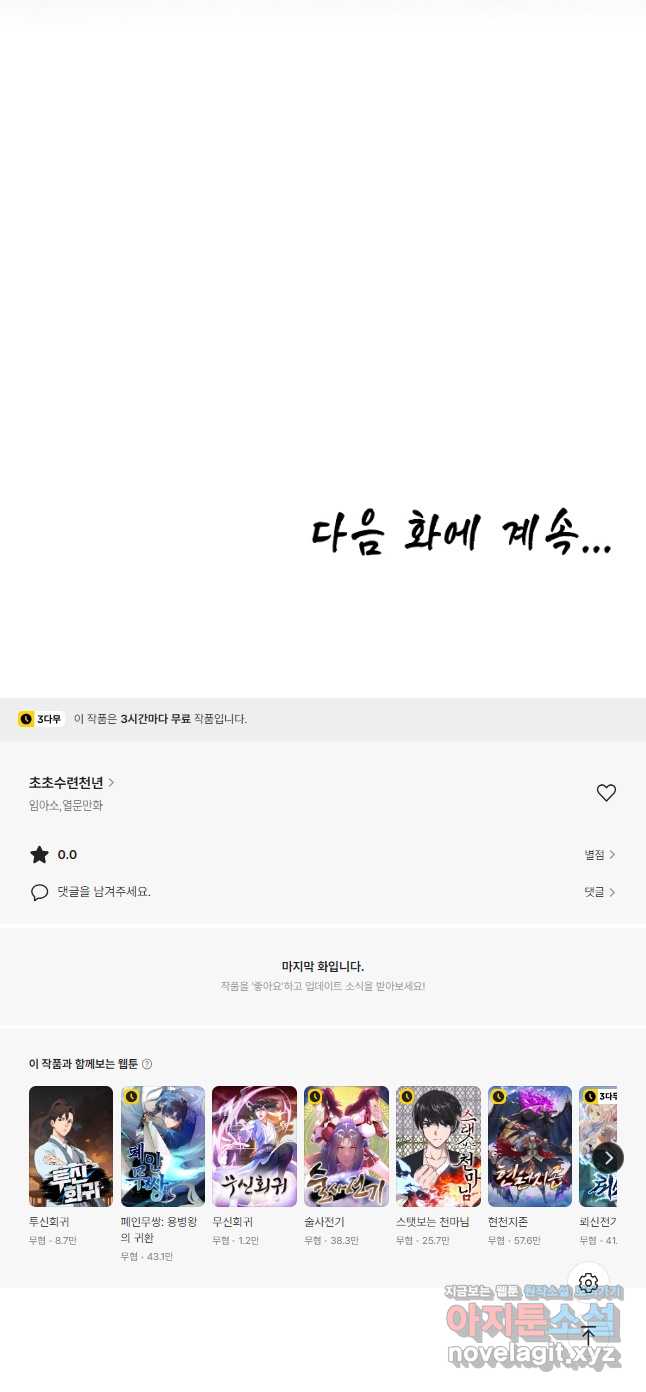The height and width of the screenshot is (1392, 646).
Task: Jump to top with the up arrow
Action: pos(588,1336)
